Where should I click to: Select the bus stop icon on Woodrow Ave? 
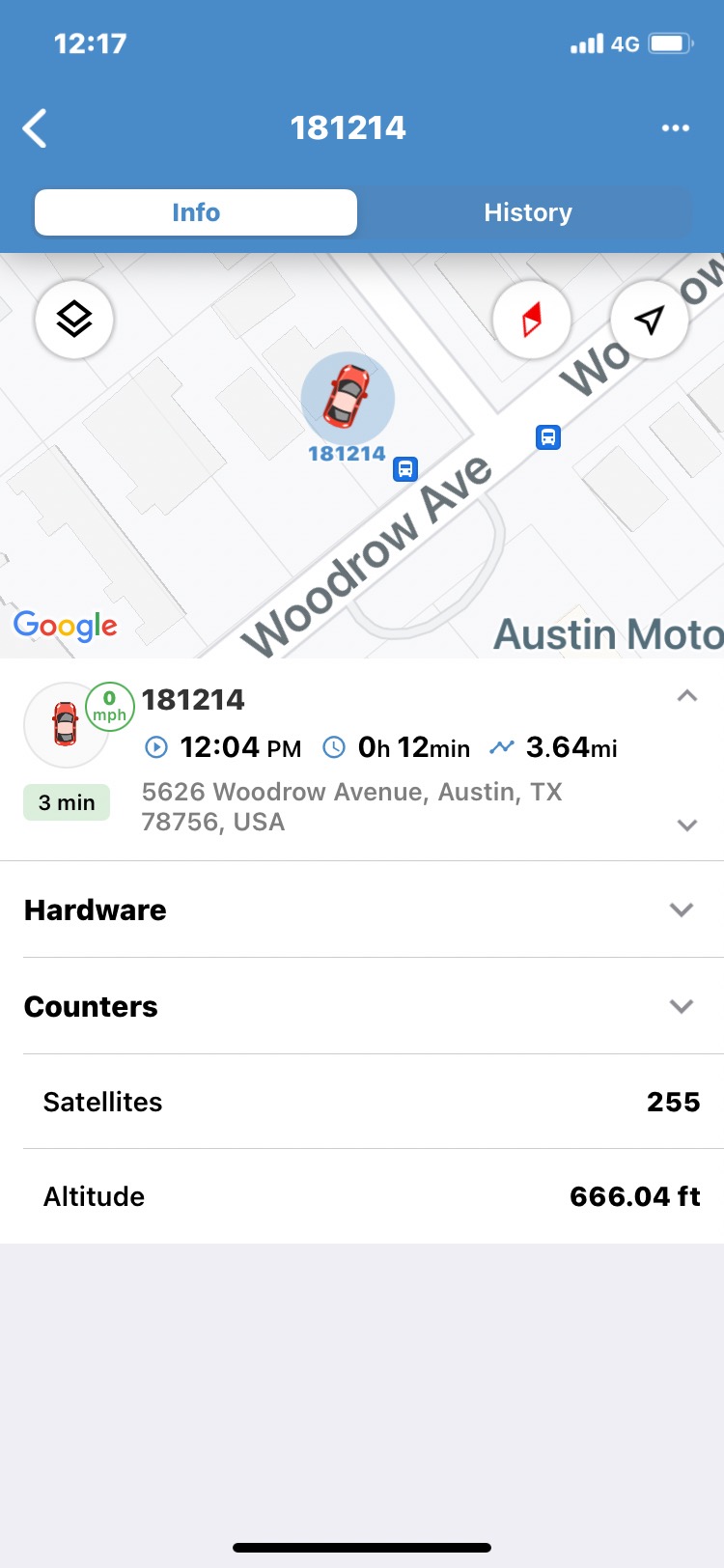(x=405, y=470)
